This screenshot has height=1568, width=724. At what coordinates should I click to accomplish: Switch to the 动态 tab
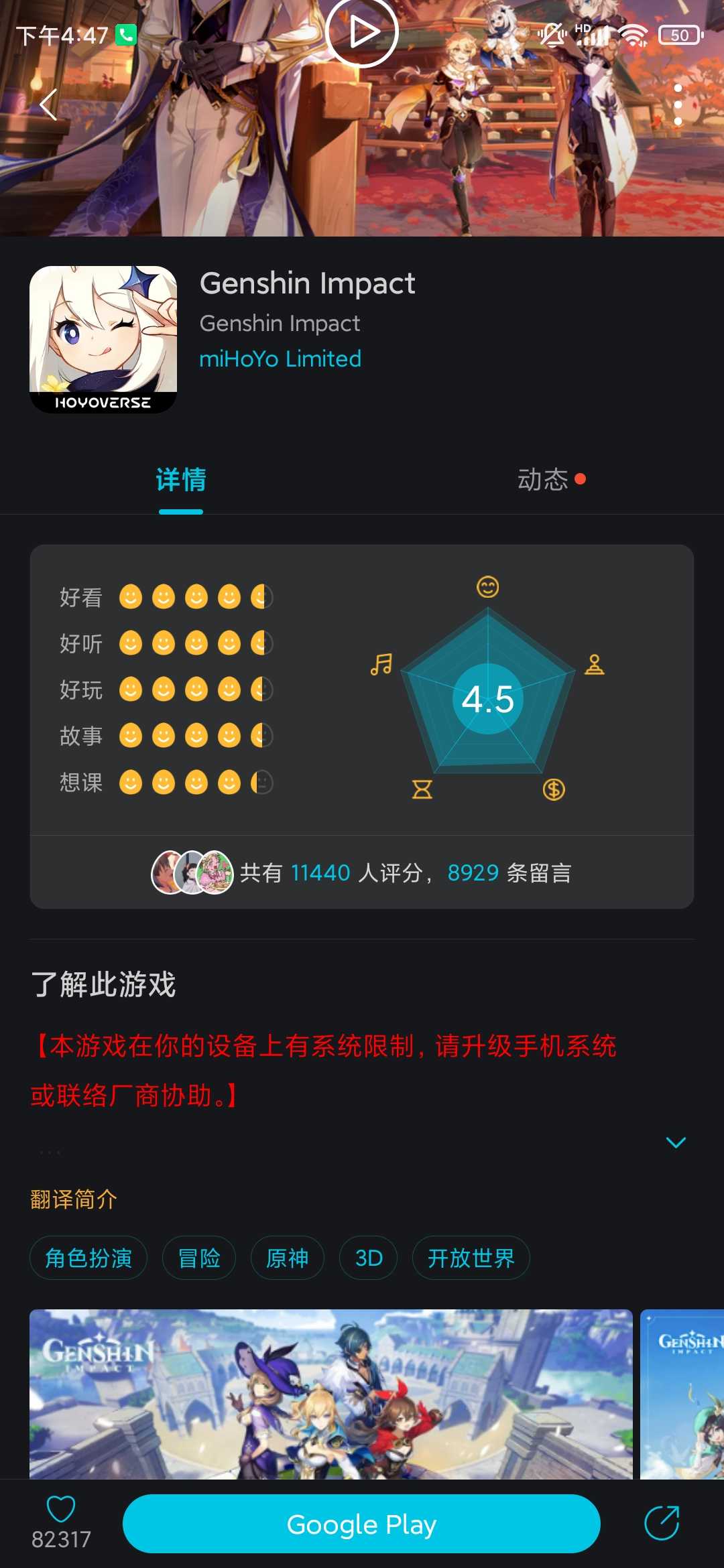coord(543,479)
